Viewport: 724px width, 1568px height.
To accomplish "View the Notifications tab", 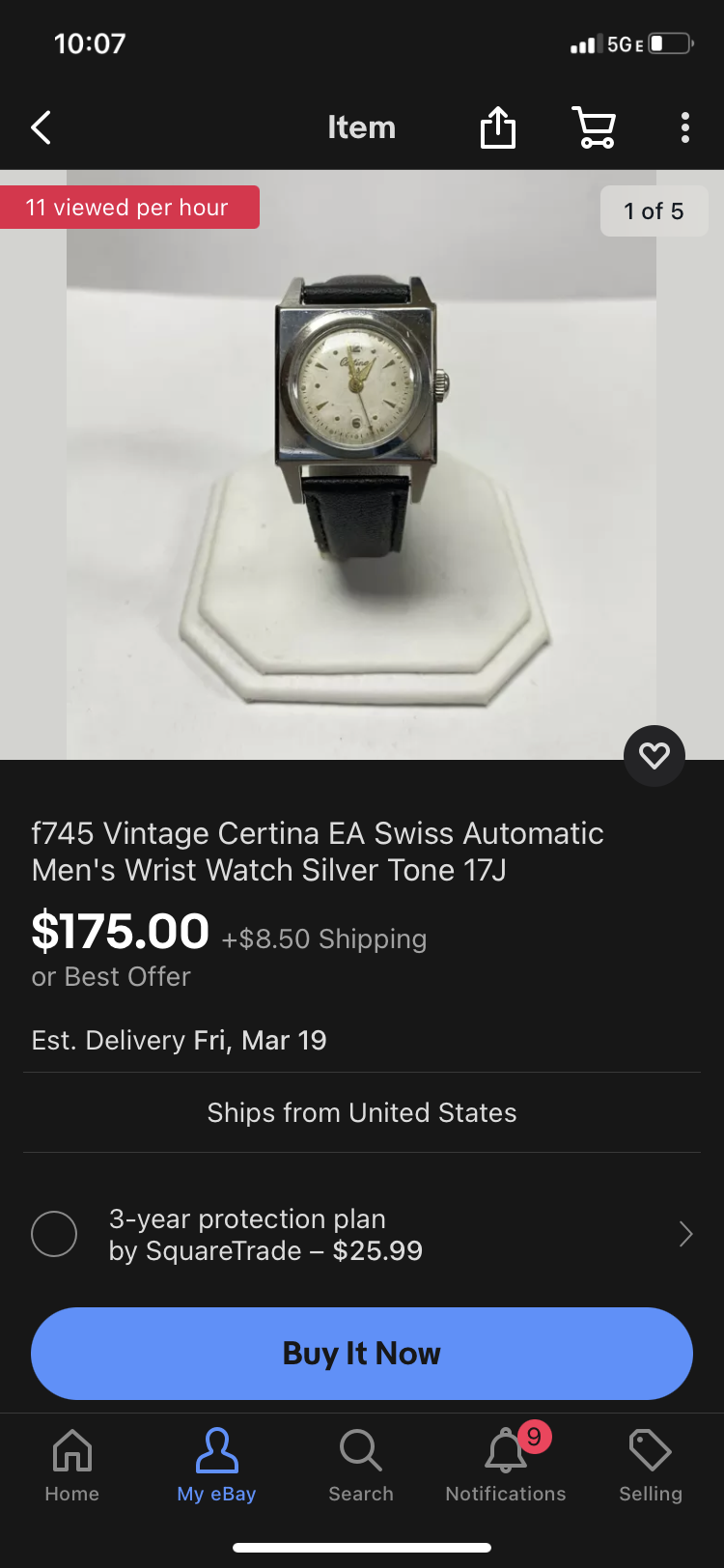I will point(506,1465).
